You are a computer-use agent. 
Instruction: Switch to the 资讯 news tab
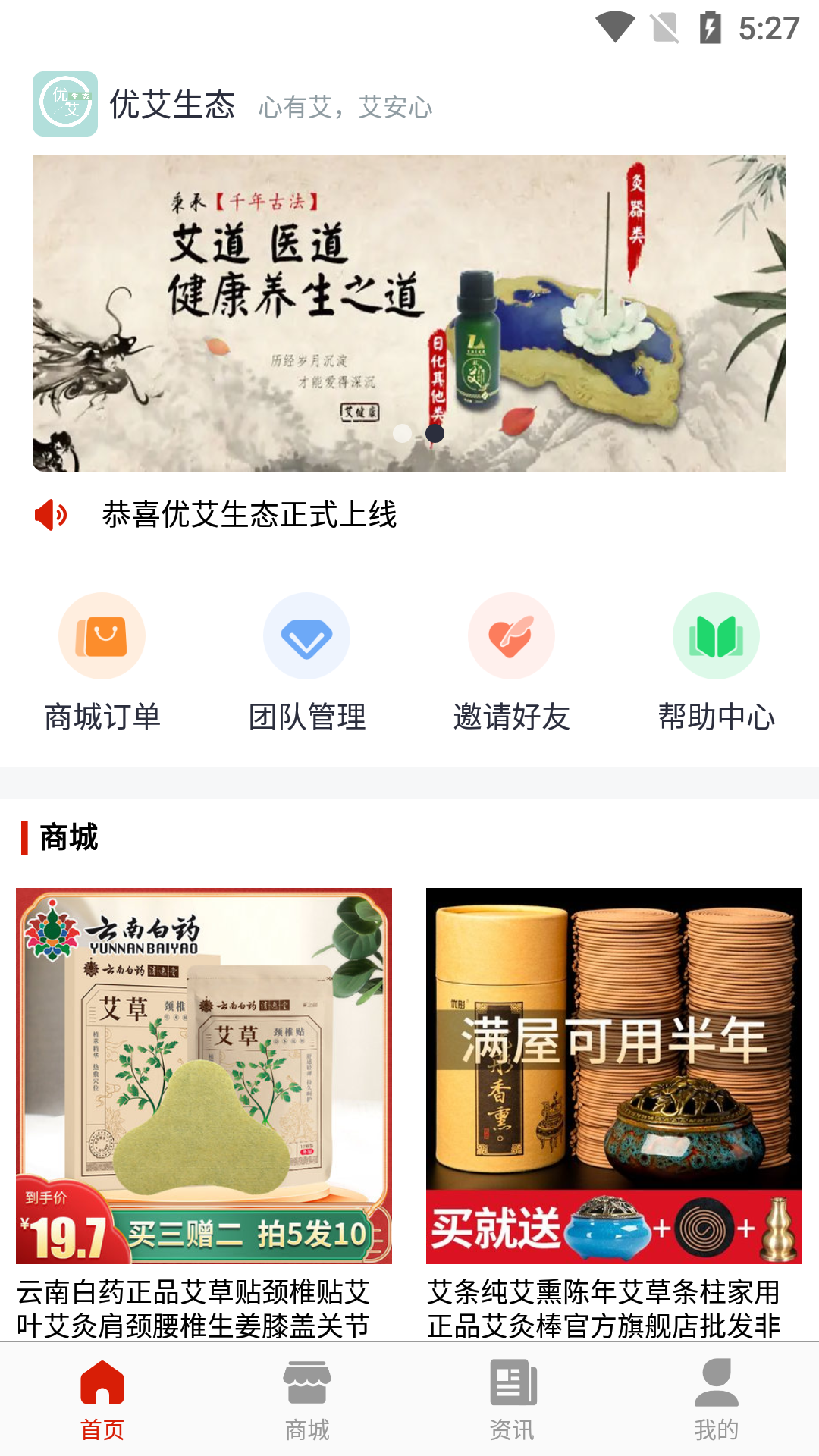pos(512,1400)
